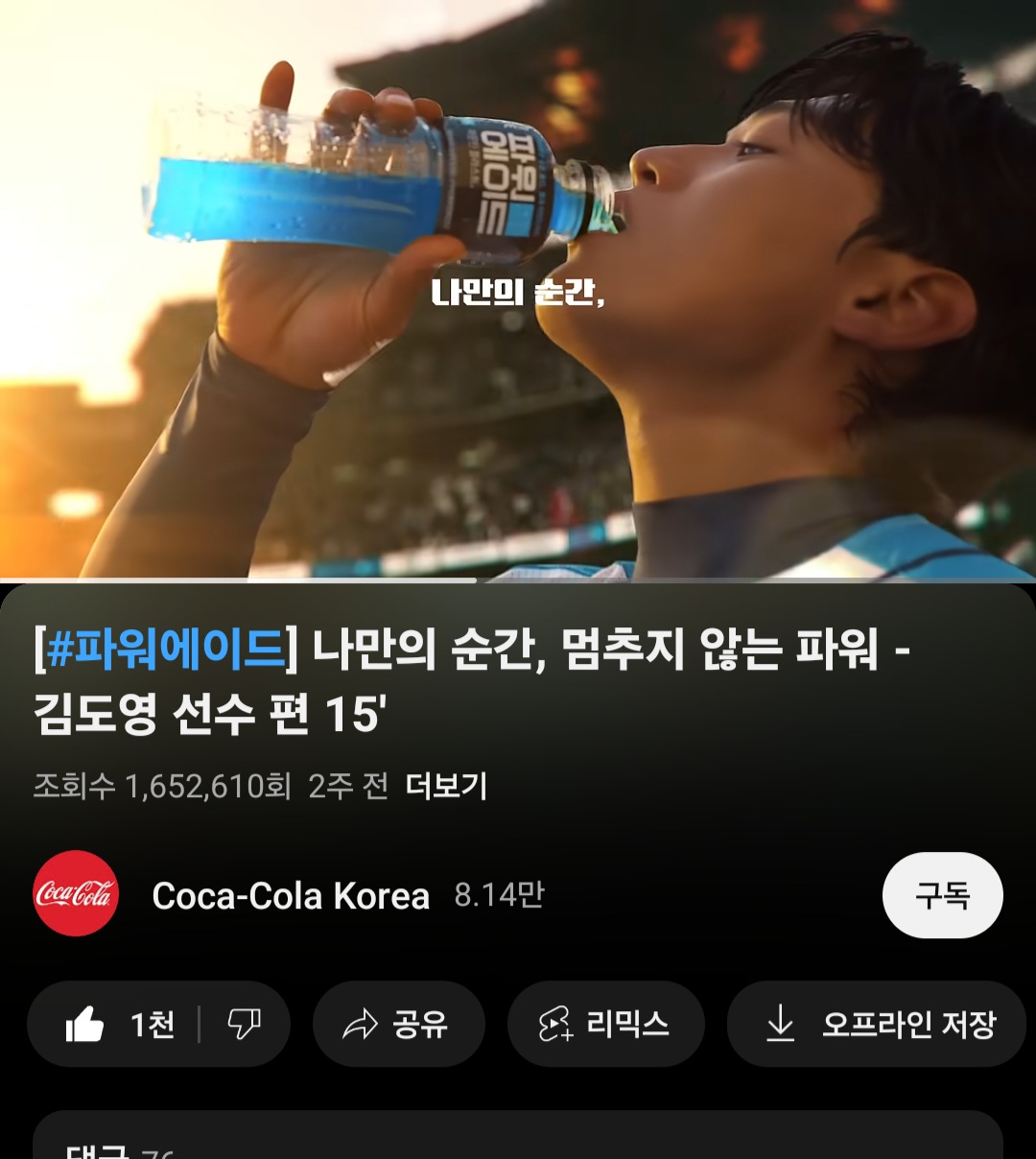This screenshot has width=1036, height=1159.
Task: Tap the video player to show controls
Action: pos(518,288)
